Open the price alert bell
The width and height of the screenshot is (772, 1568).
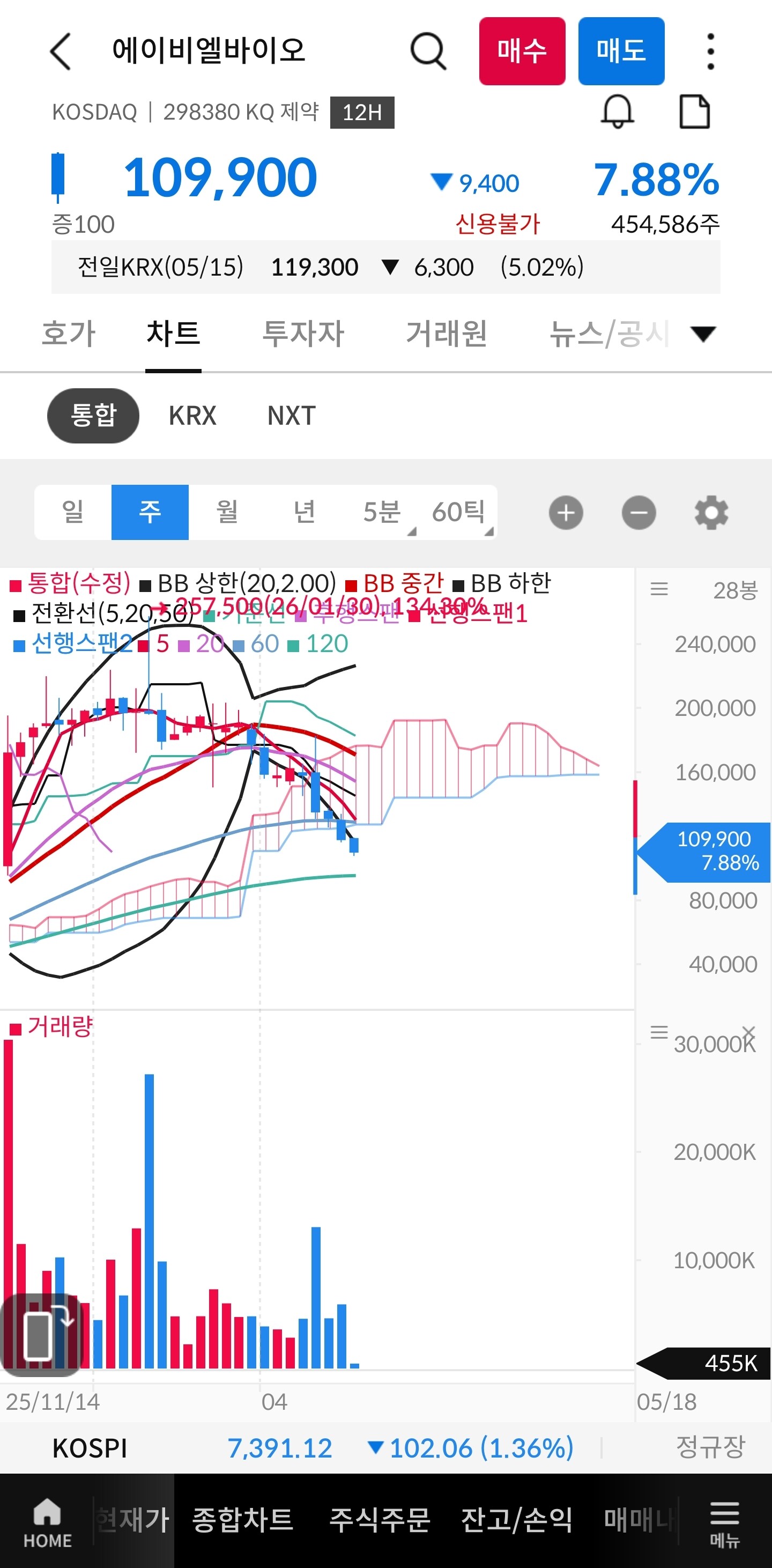click(618, 112)
